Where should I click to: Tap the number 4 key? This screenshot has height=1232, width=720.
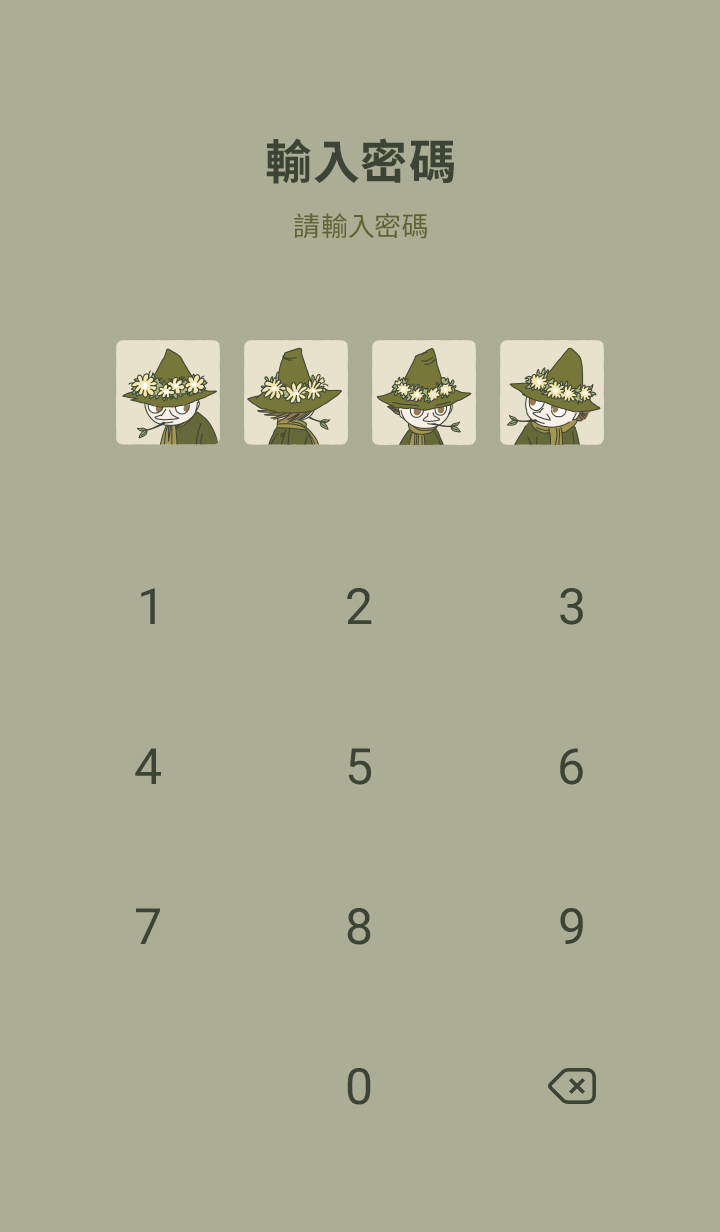[148, 767]
